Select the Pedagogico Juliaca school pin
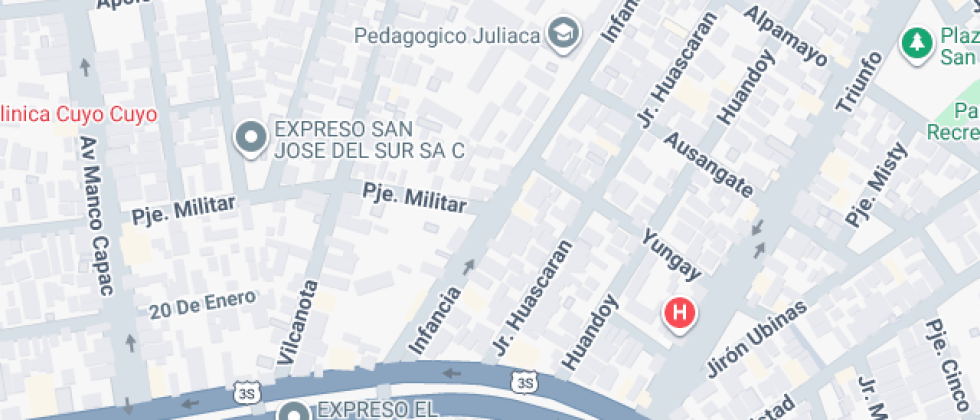 pos(563,37)
